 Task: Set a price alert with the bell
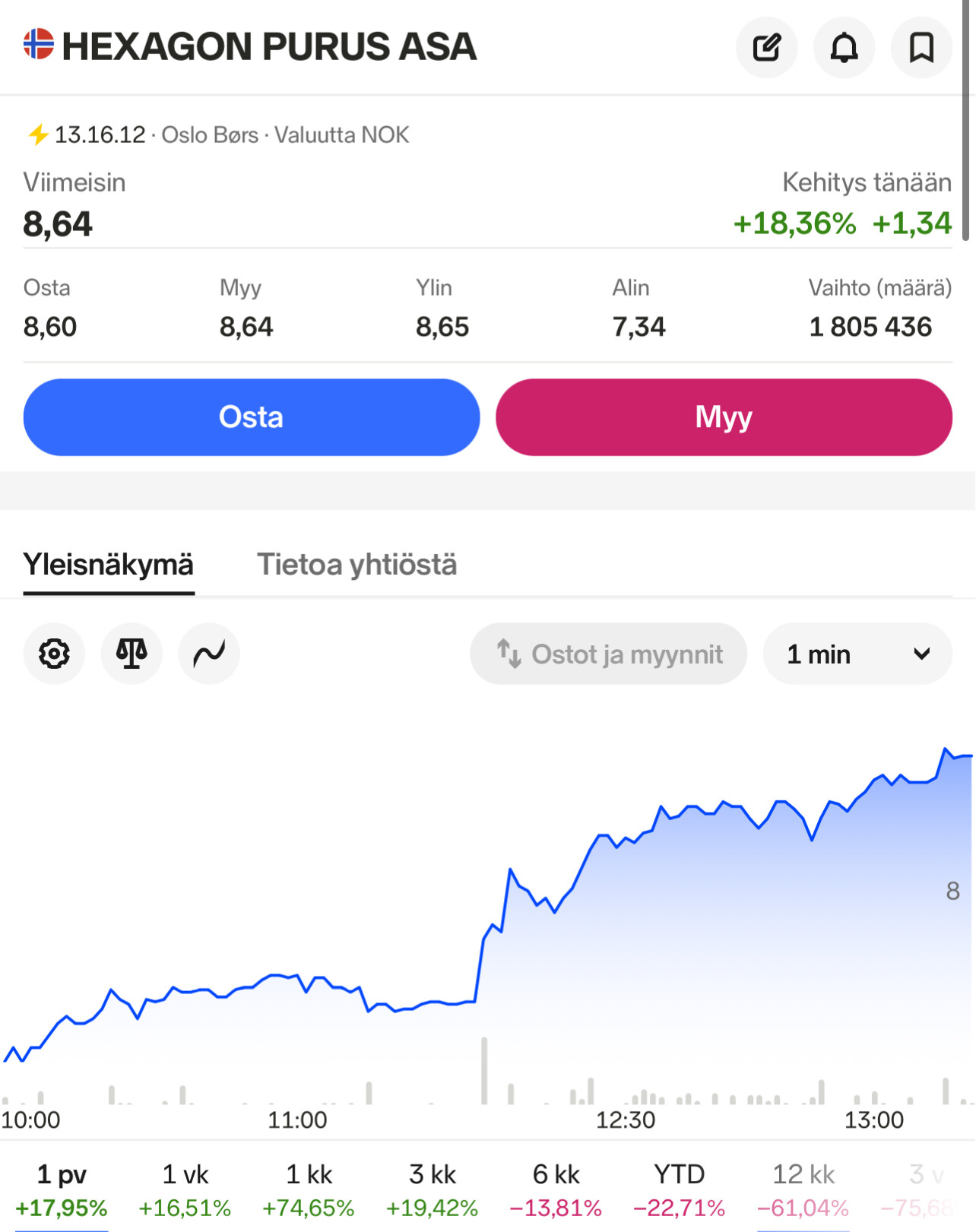pos(844,48)
